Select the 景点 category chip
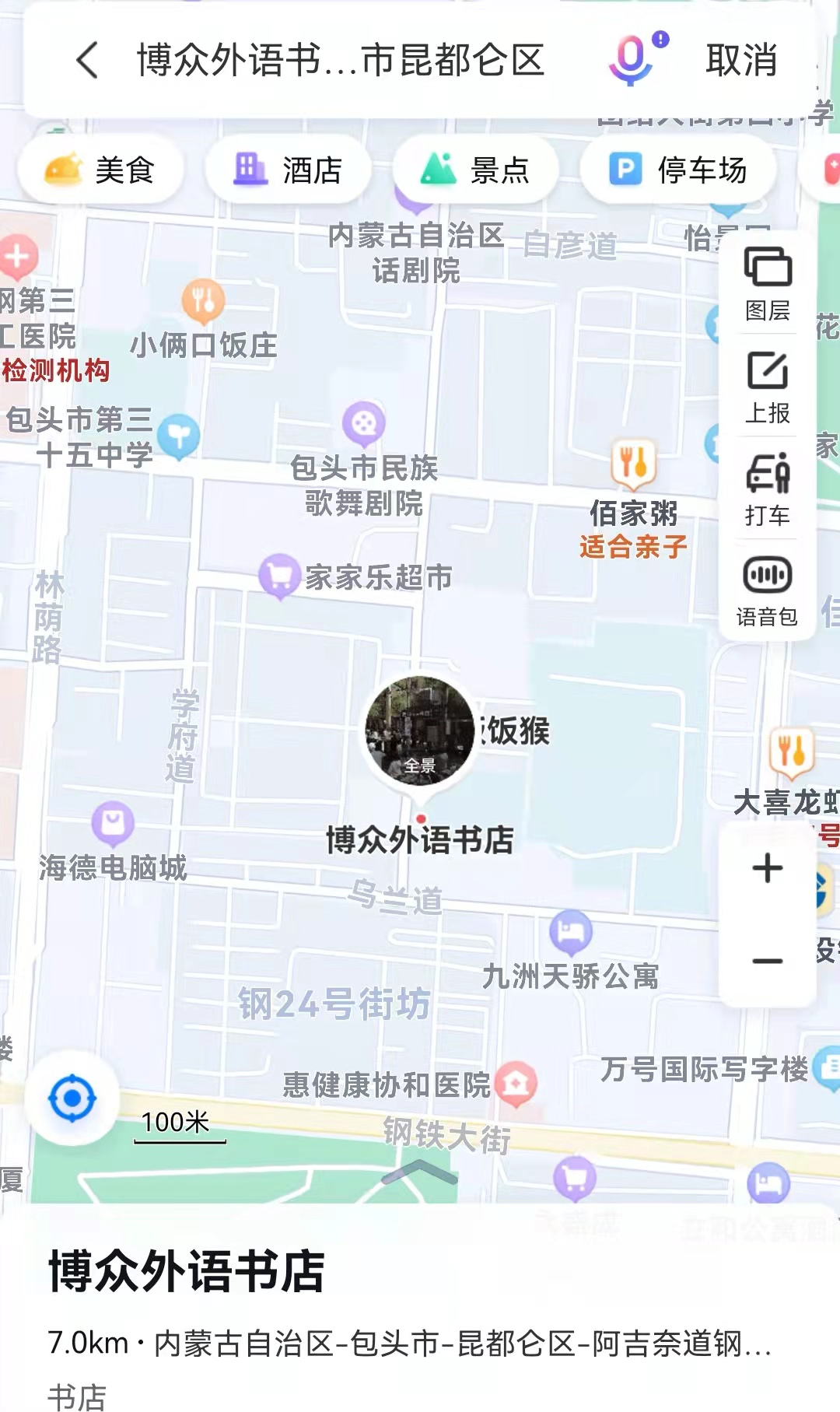The width and height of the screenshot is (840, 1412). (475, 170)
